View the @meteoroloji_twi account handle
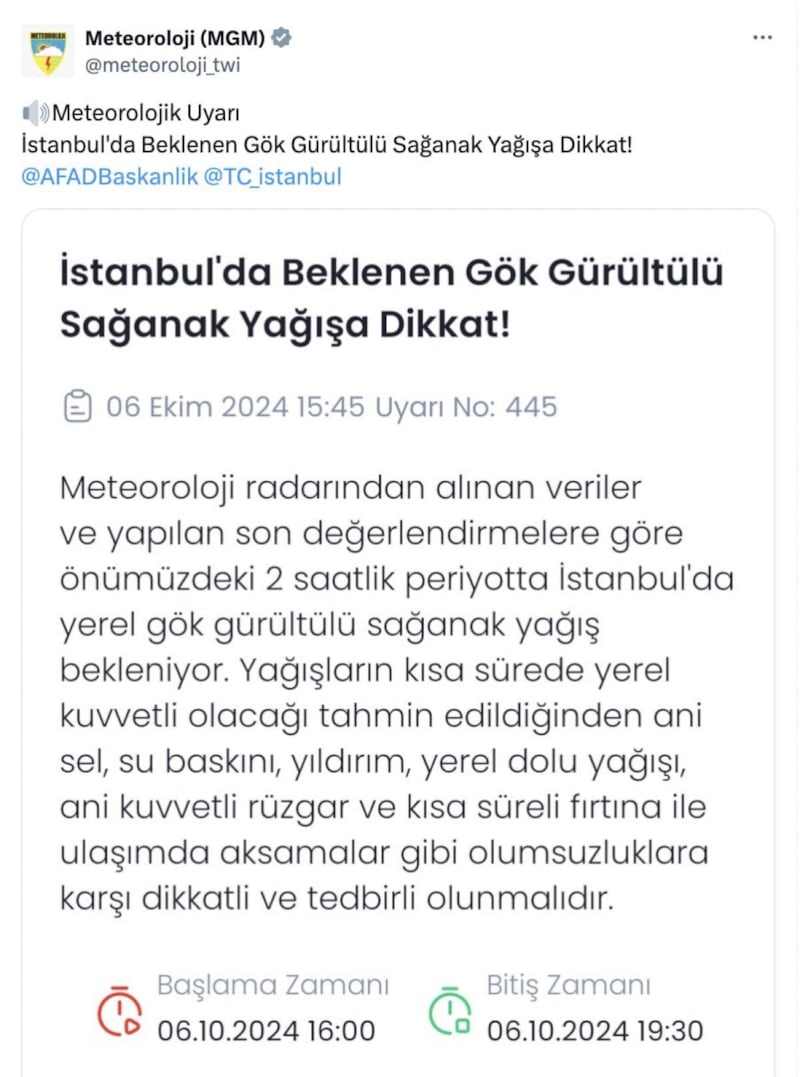 [163, 65]
